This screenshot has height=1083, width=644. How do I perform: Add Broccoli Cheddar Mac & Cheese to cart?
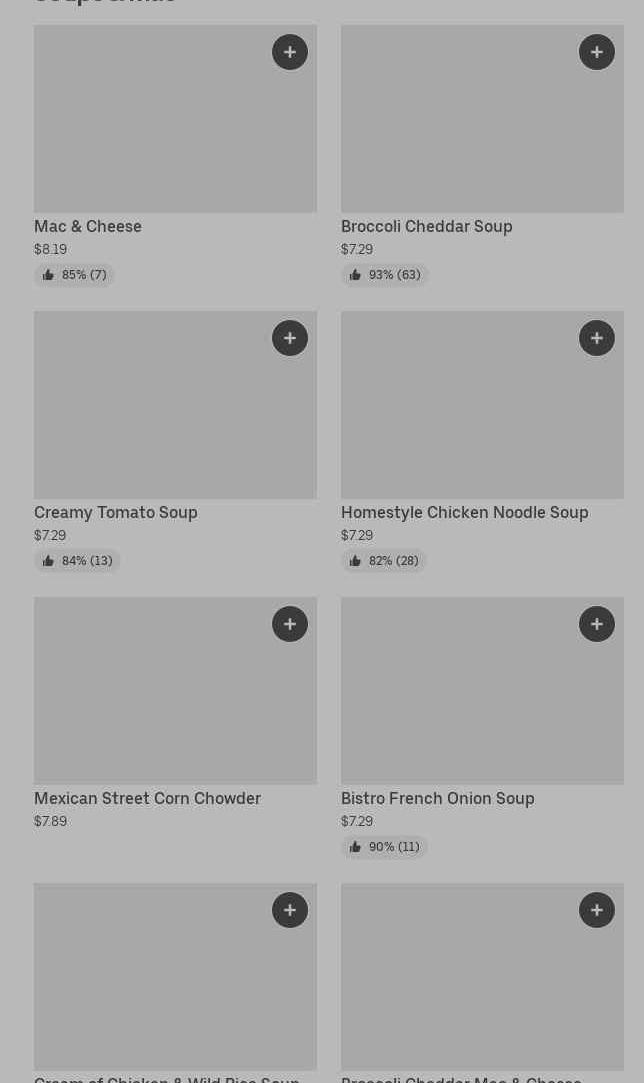click(x=596, y=910)
